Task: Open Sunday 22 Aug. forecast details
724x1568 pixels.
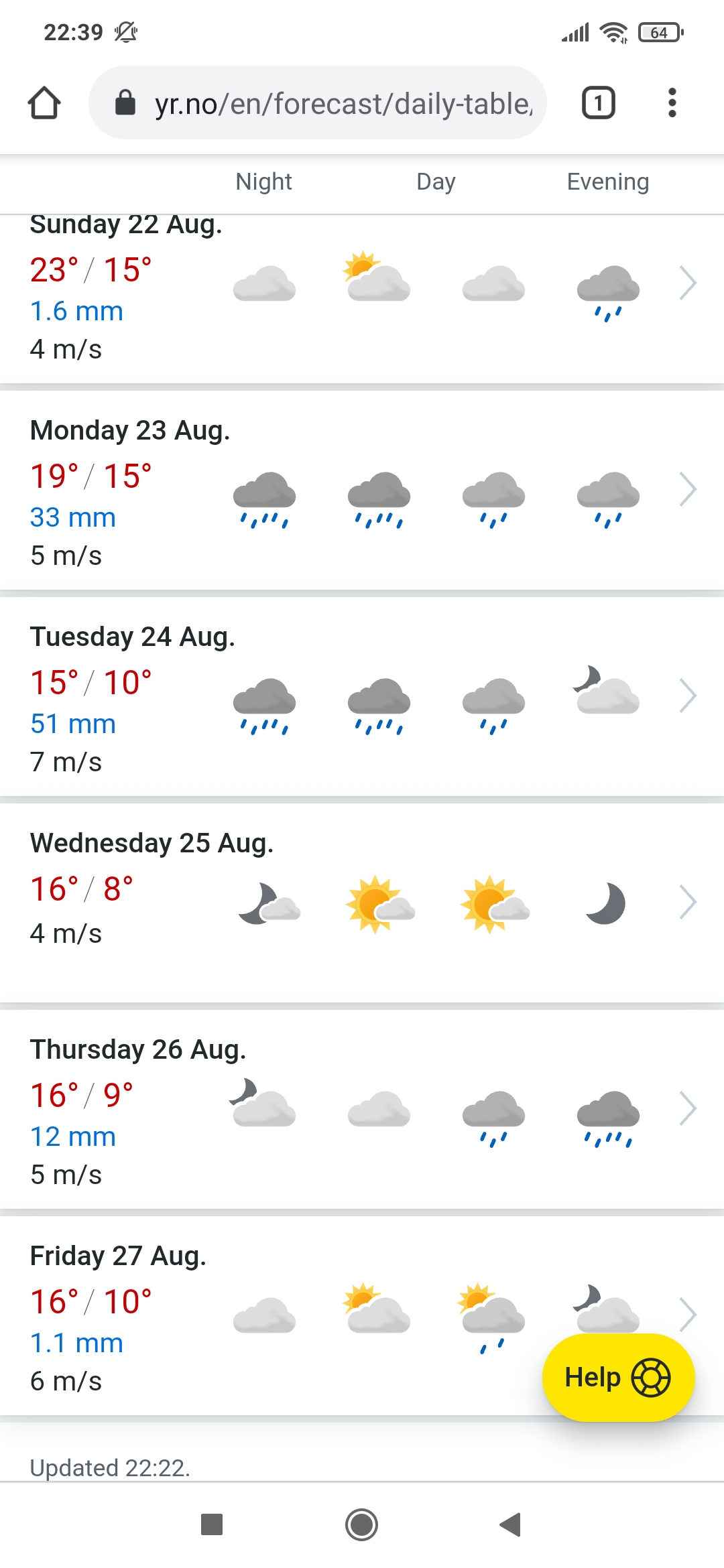Action: (688, 283)
